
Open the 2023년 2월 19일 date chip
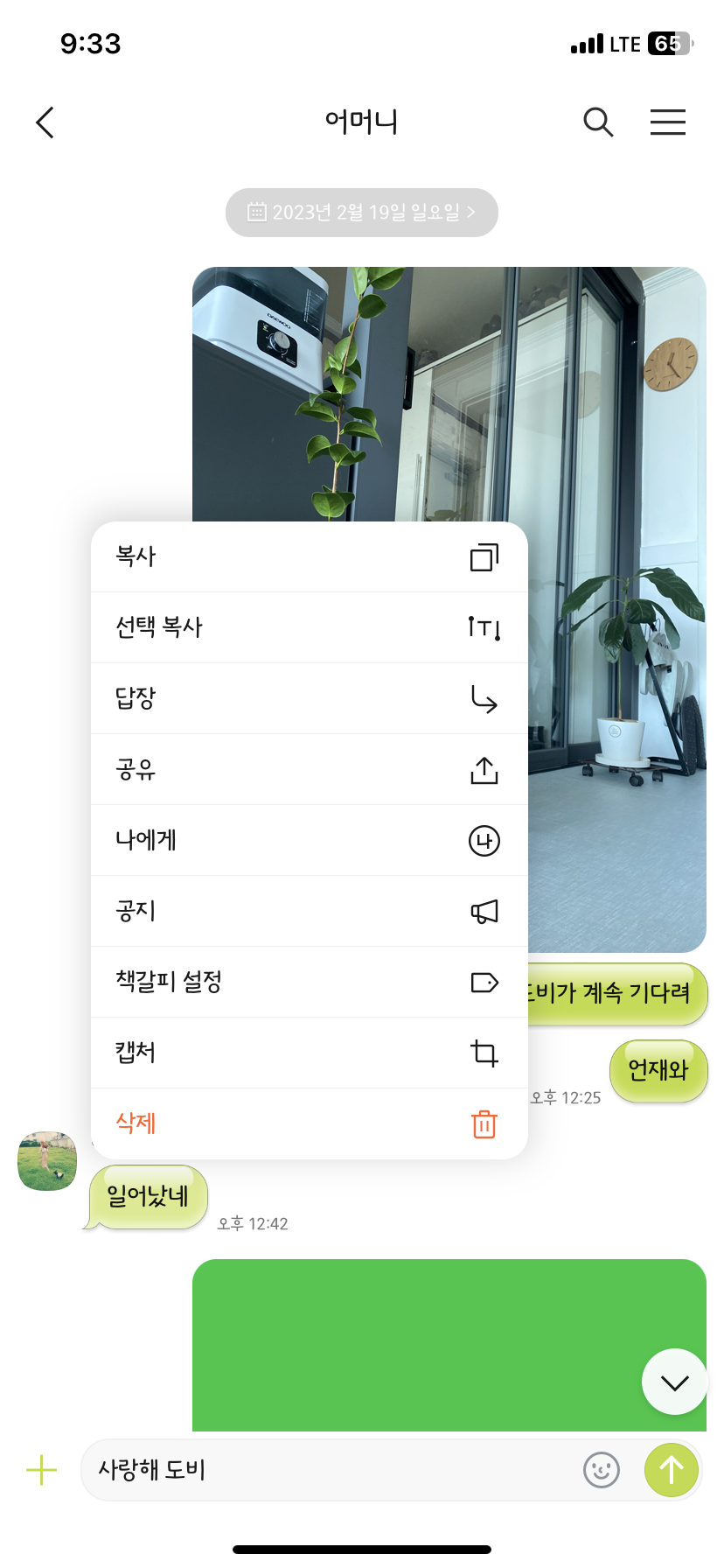(362, 213)
